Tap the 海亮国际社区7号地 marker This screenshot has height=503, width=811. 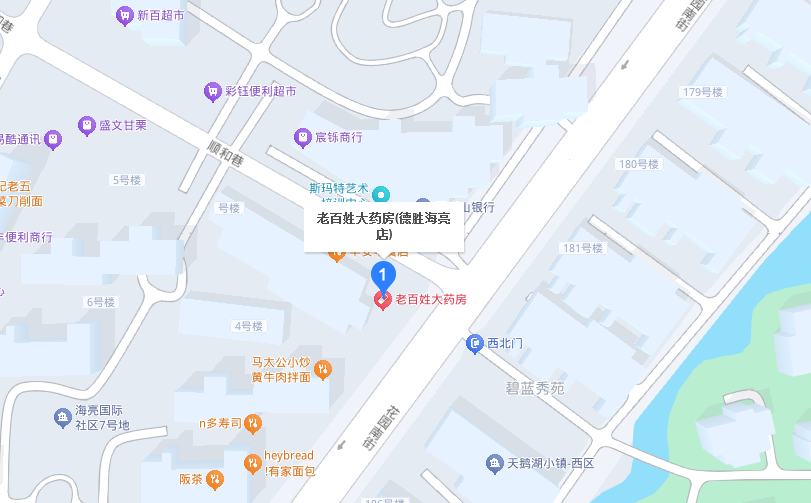point(63,417)
